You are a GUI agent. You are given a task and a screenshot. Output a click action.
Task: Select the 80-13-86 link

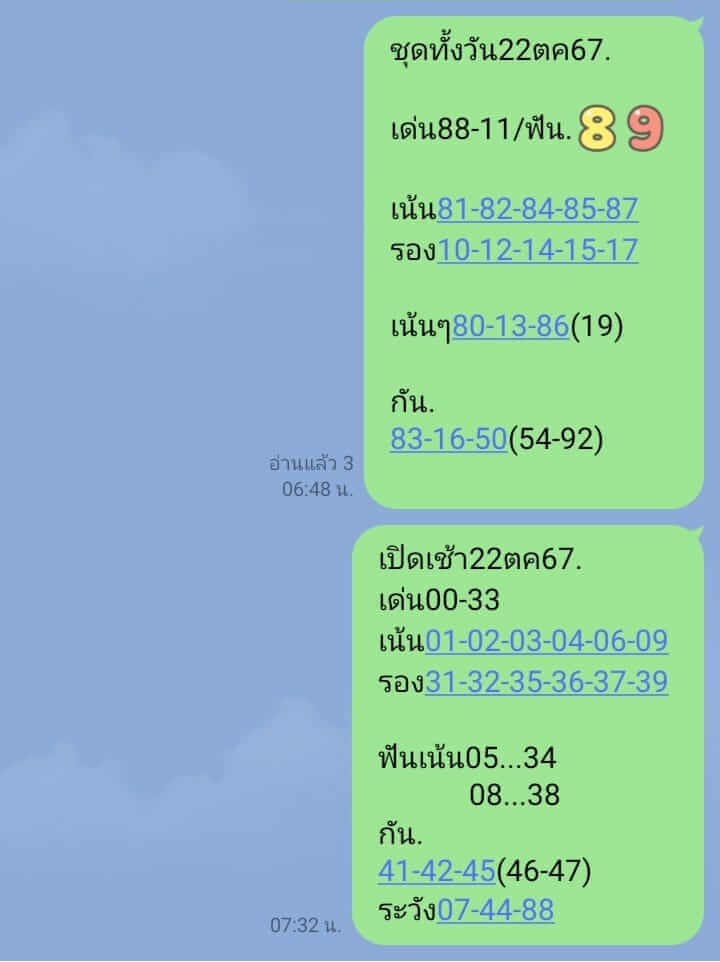pos(511,326)
